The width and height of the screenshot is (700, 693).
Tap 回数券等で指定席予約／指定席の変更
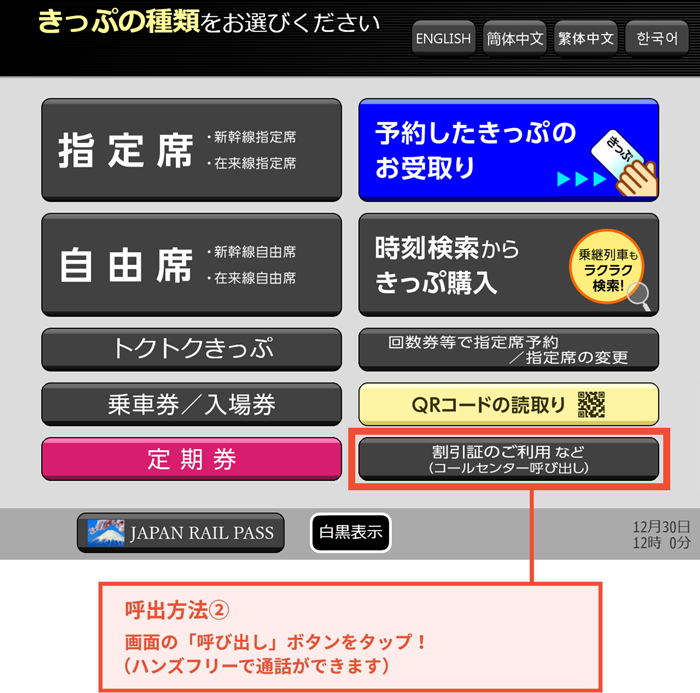pos(508,349)
